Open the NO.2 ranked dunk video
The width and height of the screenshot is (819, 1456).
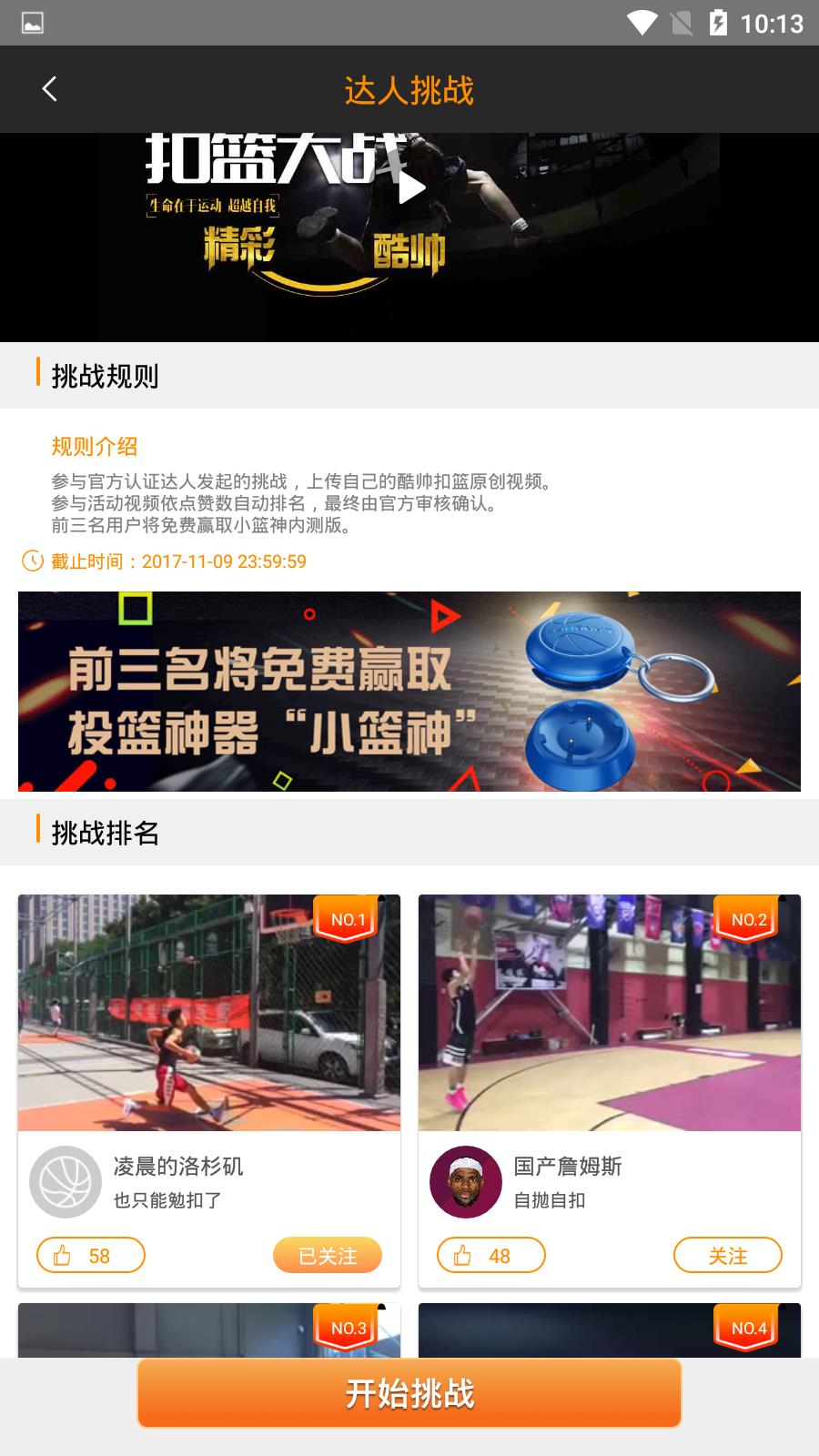click(x=610, y=1013)
